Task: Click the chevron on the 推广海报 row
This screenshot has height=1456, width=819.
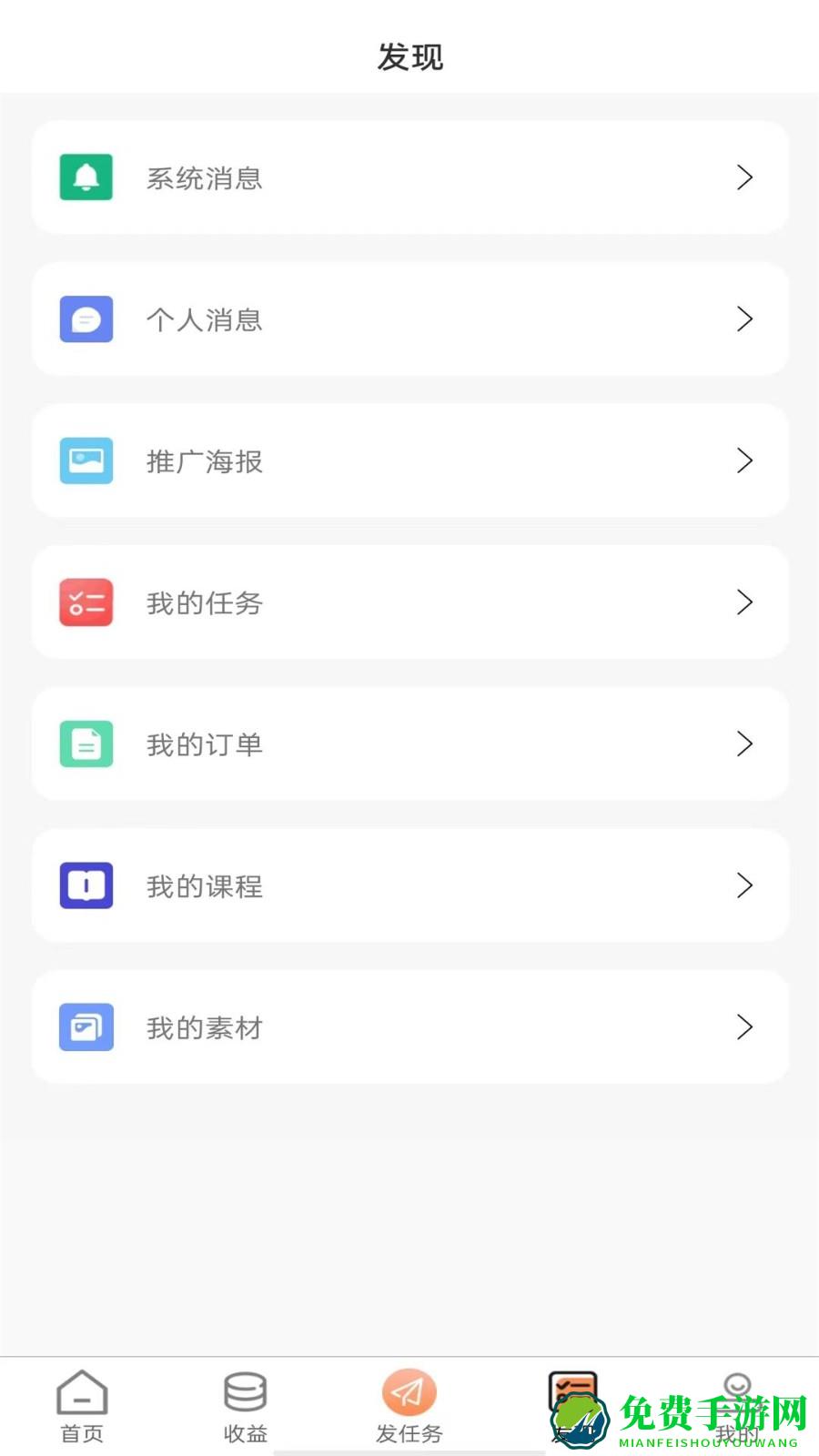Action: point(746,460)
